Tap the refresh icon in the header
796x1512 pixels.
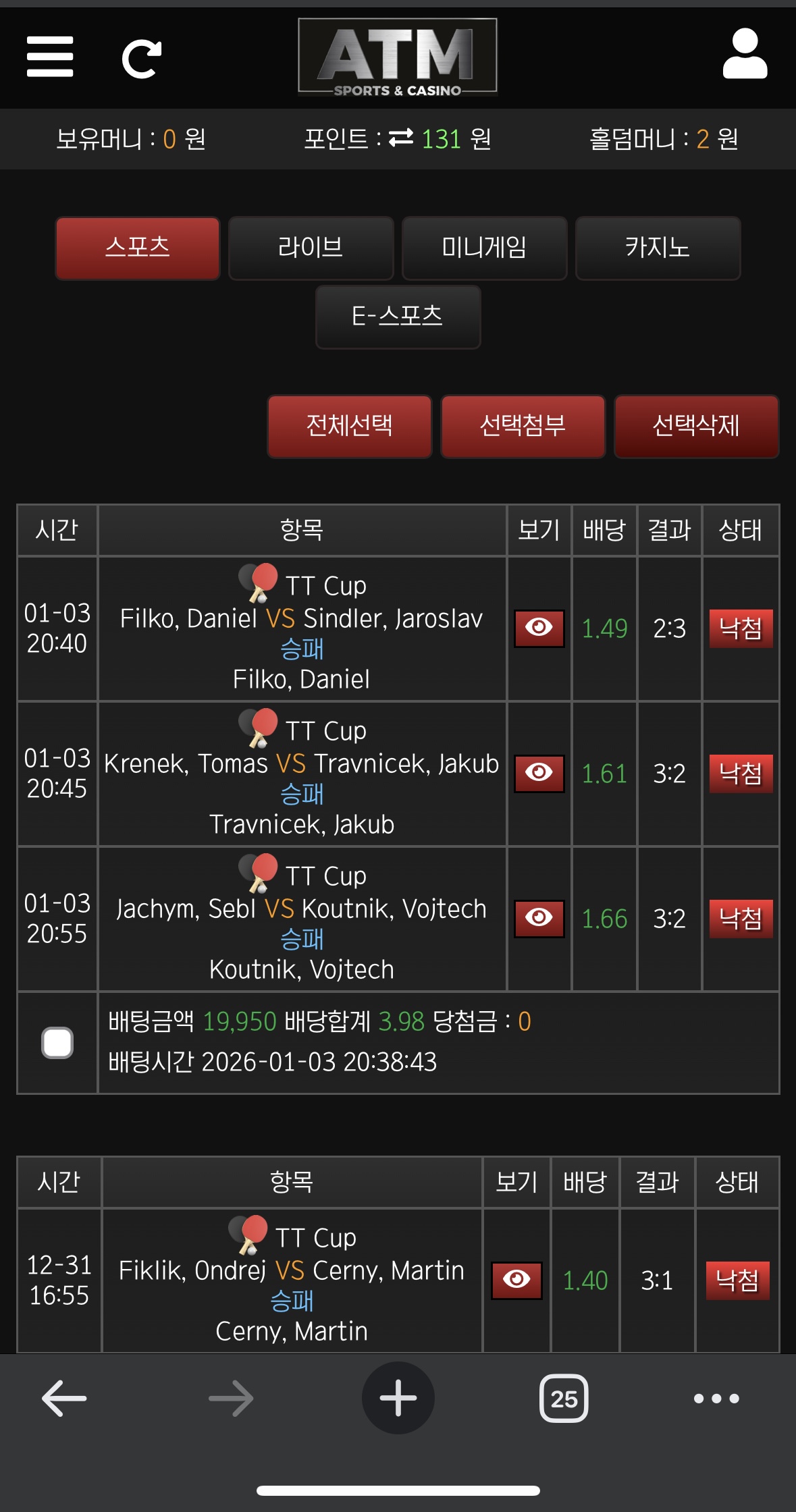tap(141, 59)
